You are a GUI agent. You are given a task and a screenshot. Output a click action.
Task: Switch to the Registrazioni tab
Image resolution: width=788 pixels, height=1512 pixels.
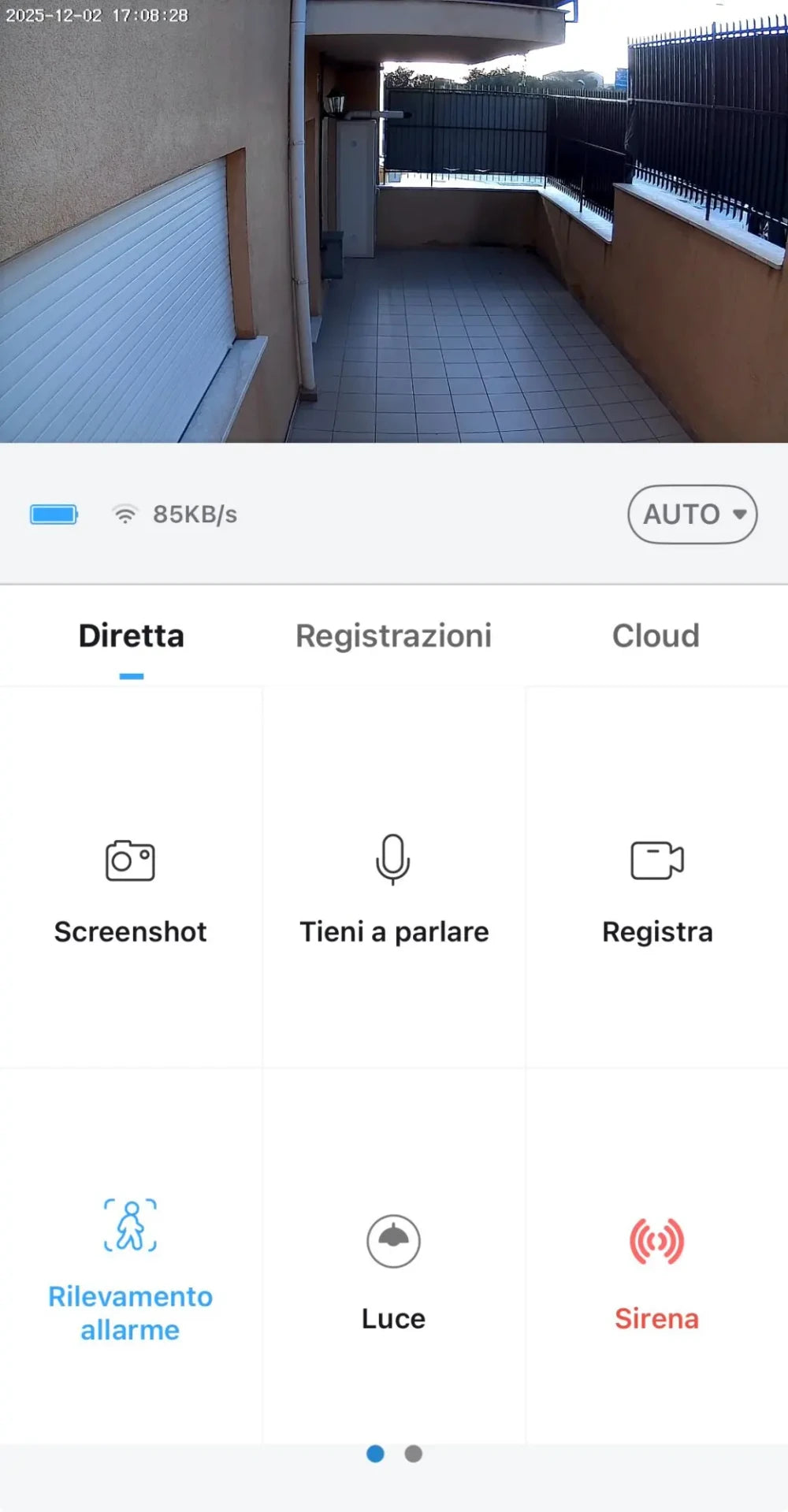[x=393, y=636]
